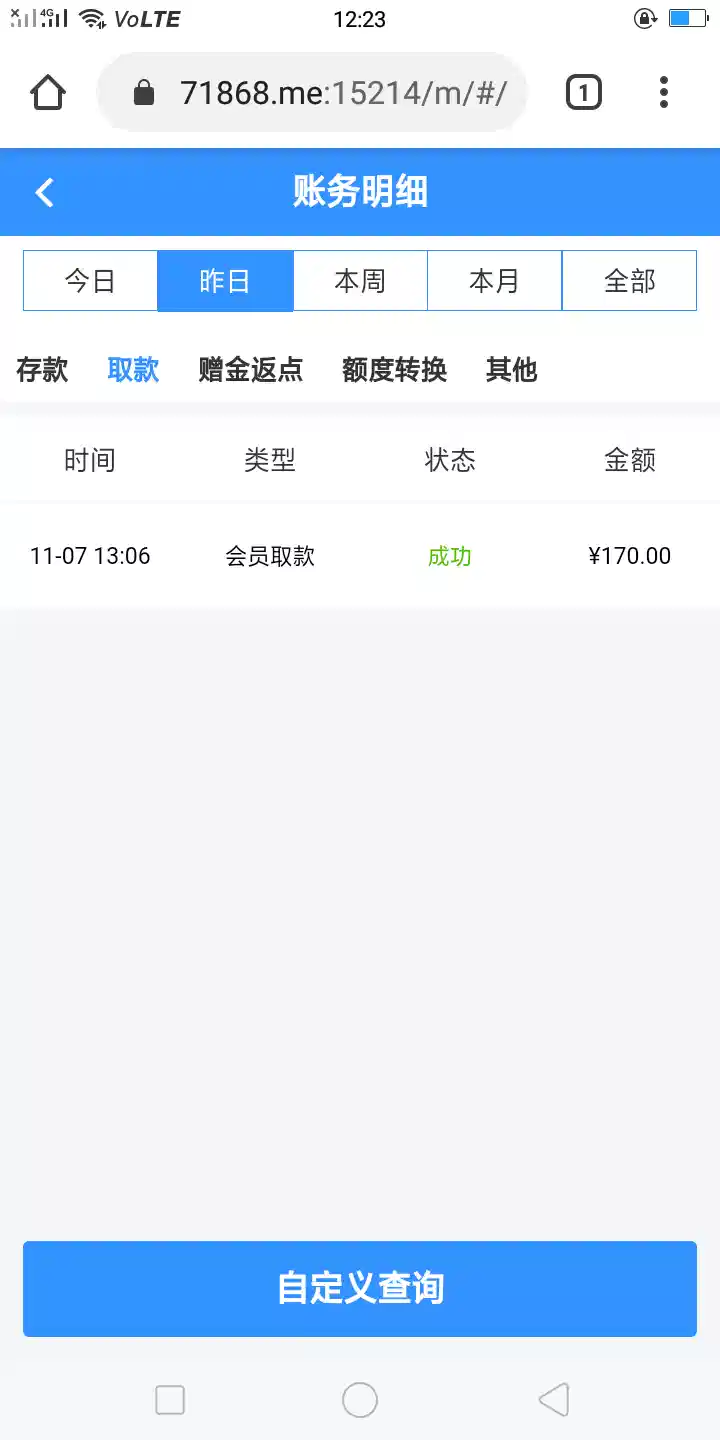Select the 今日 date filter
This screenshot has width=720, height=1440.
89,281
